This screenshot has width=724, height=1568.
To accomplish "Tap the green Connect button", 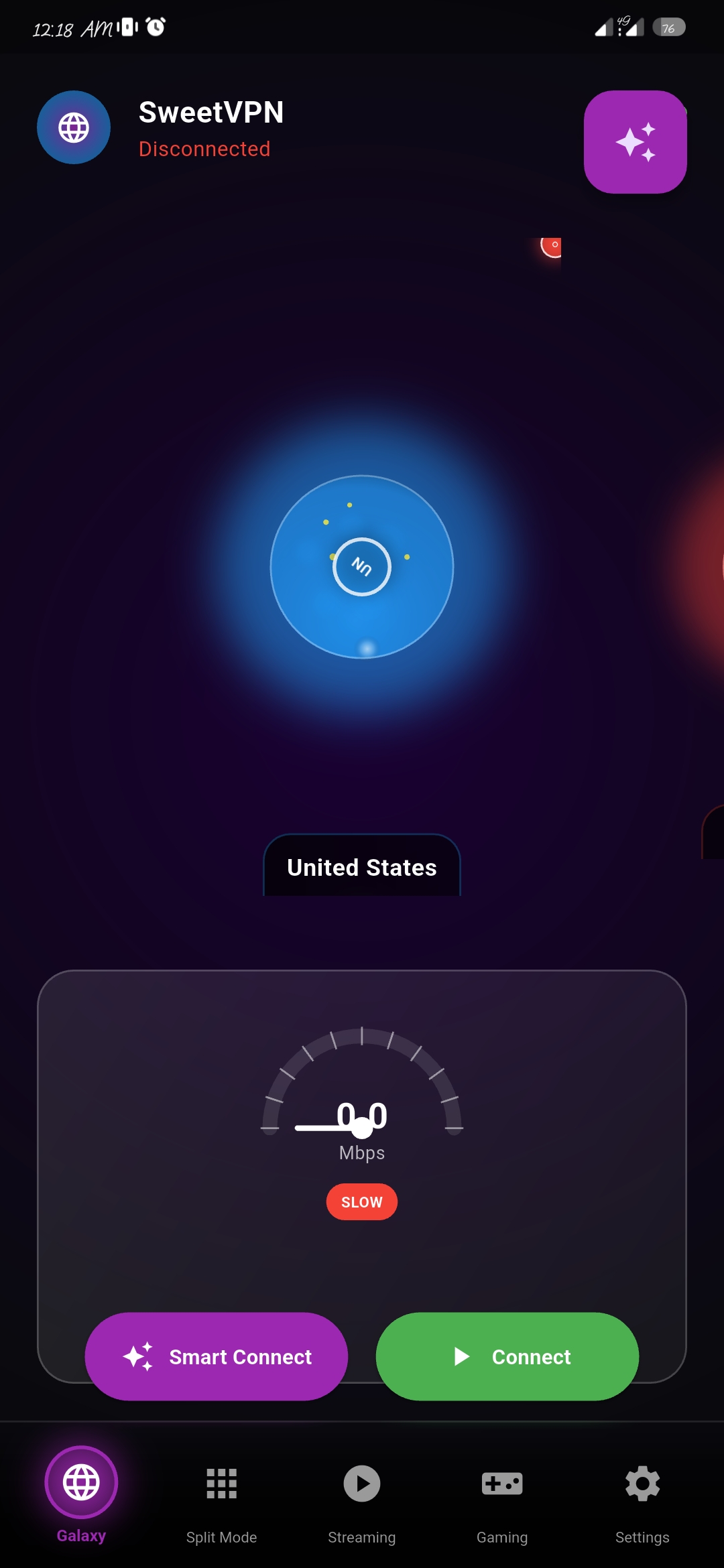I will coord(507,1356).
